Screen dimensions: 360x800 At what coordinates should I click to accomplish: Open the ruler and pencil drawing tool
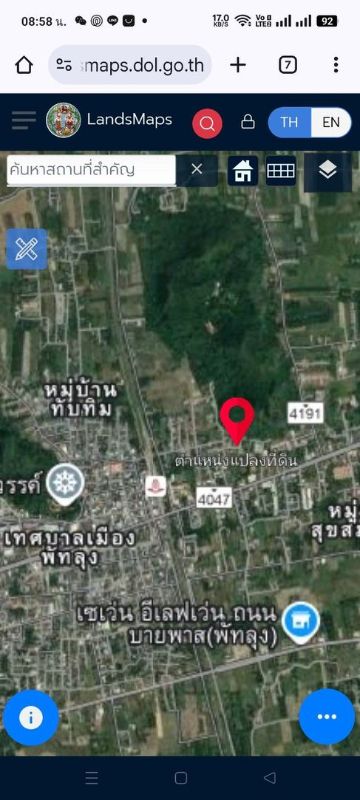coord(27,249)
